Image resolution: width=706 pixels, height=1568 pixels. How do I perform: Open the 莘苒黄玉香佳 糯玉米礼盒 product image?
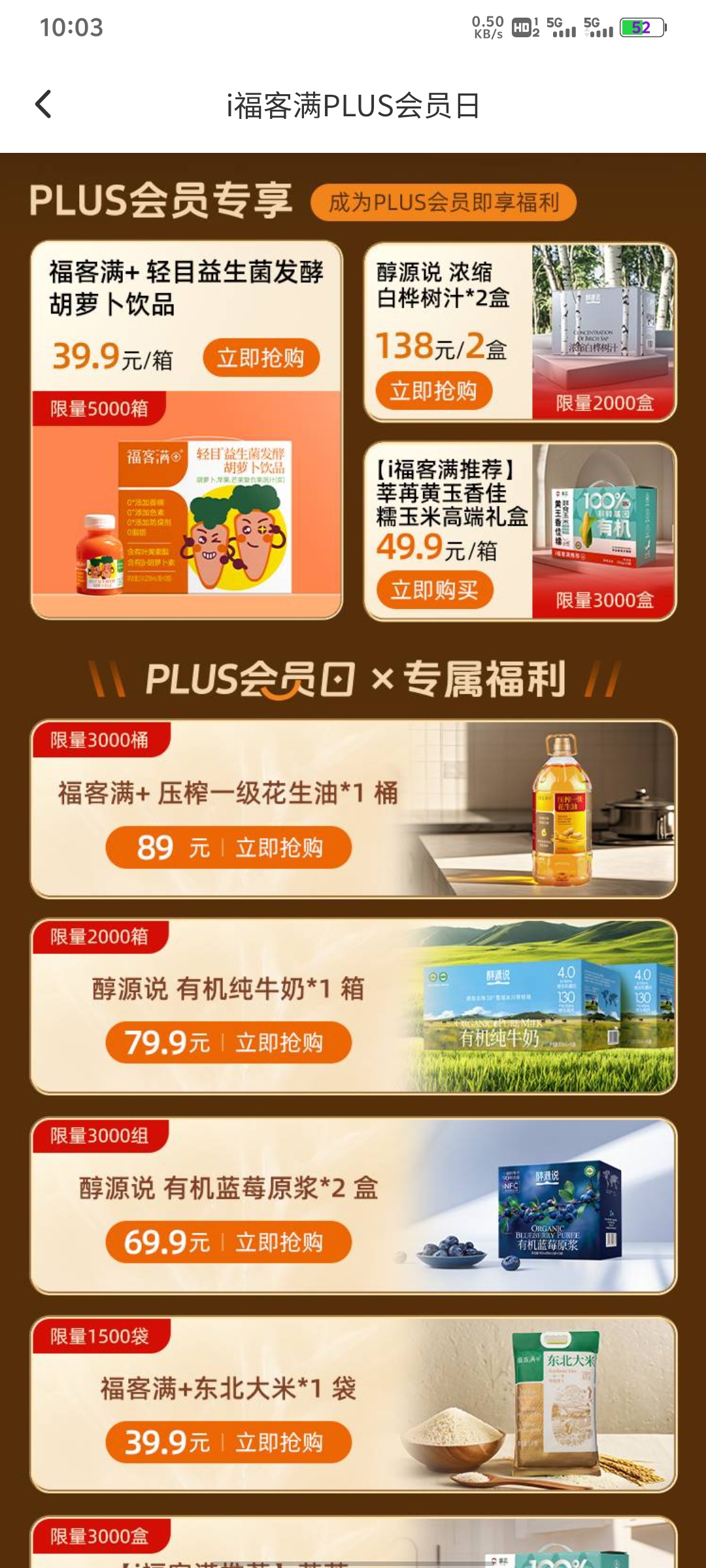point(603,519)
